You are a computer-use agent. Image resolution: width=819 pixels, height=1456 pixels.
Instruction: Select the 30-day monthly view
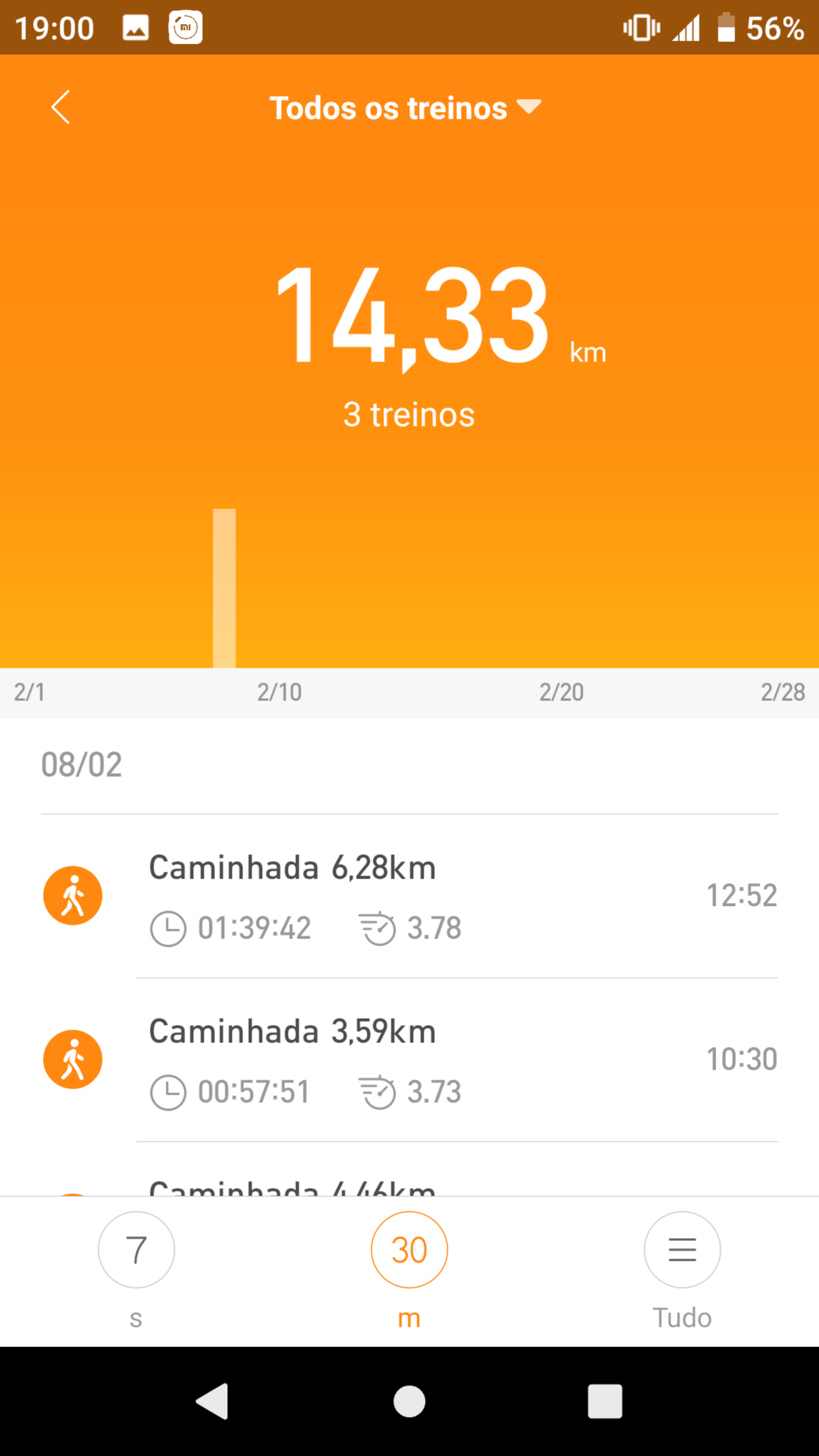coord(409,1250)
